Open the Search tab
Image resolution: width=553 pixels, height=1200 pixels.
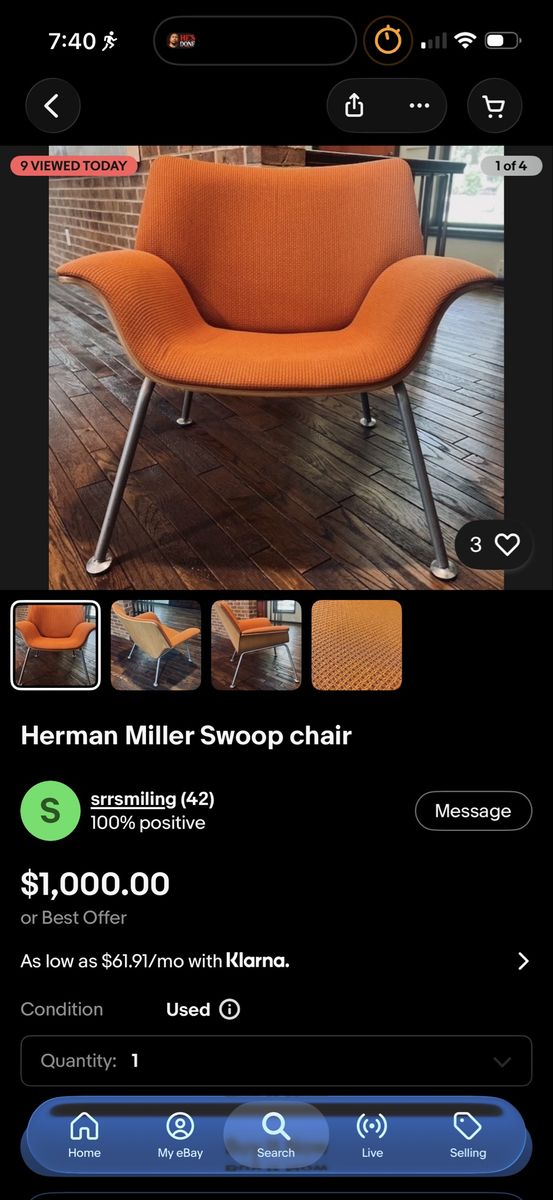tap(276, 1135)
